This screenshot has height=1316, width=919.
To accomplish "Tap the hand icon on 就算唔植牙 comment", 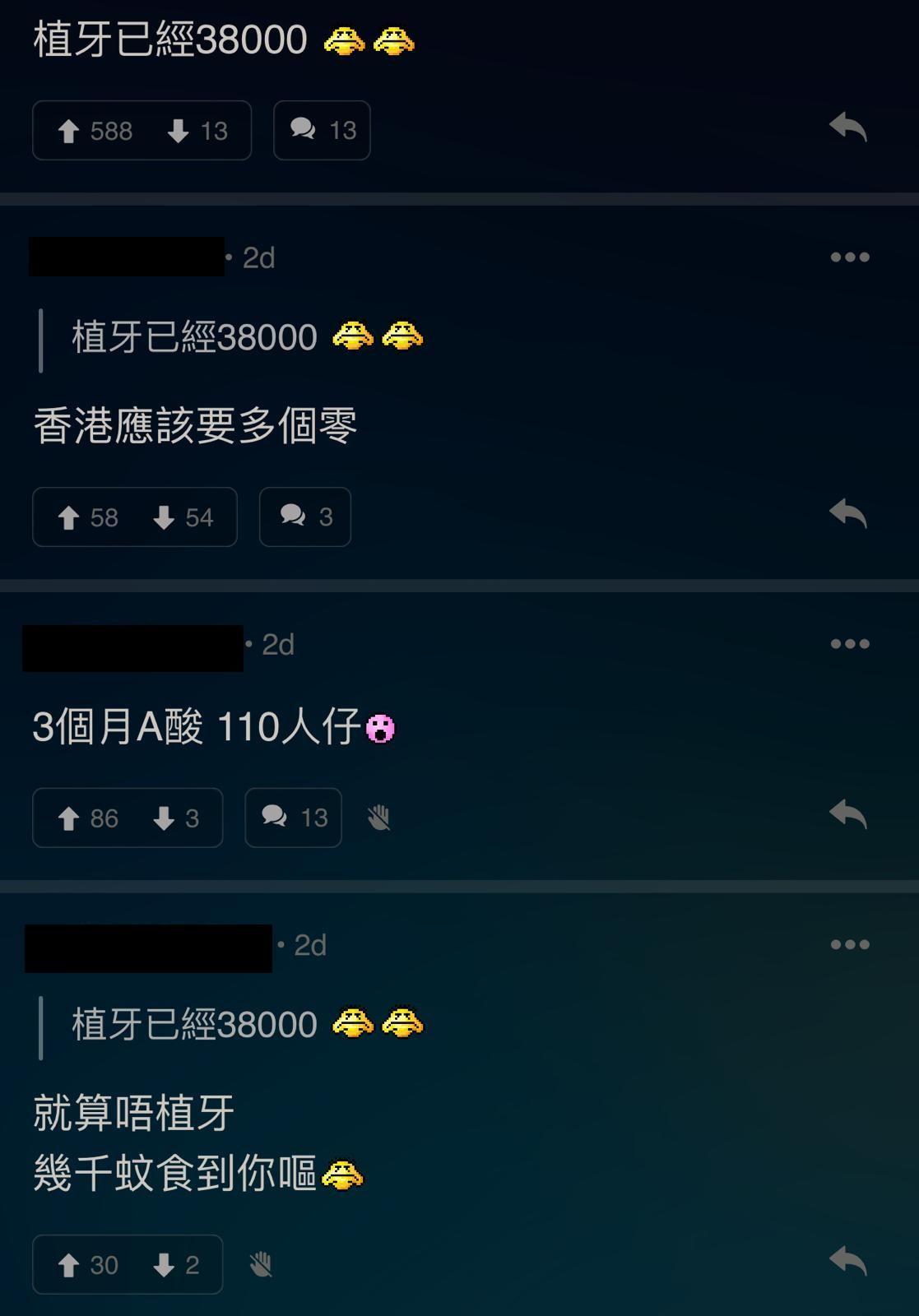I will coord(261,1264).
